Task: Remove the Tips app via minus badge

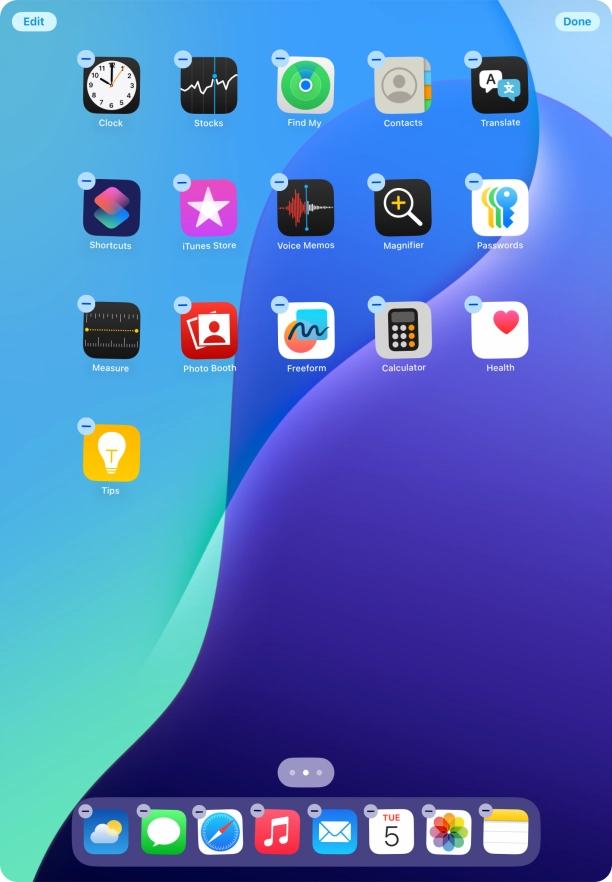Action: (x=87, y=426)
